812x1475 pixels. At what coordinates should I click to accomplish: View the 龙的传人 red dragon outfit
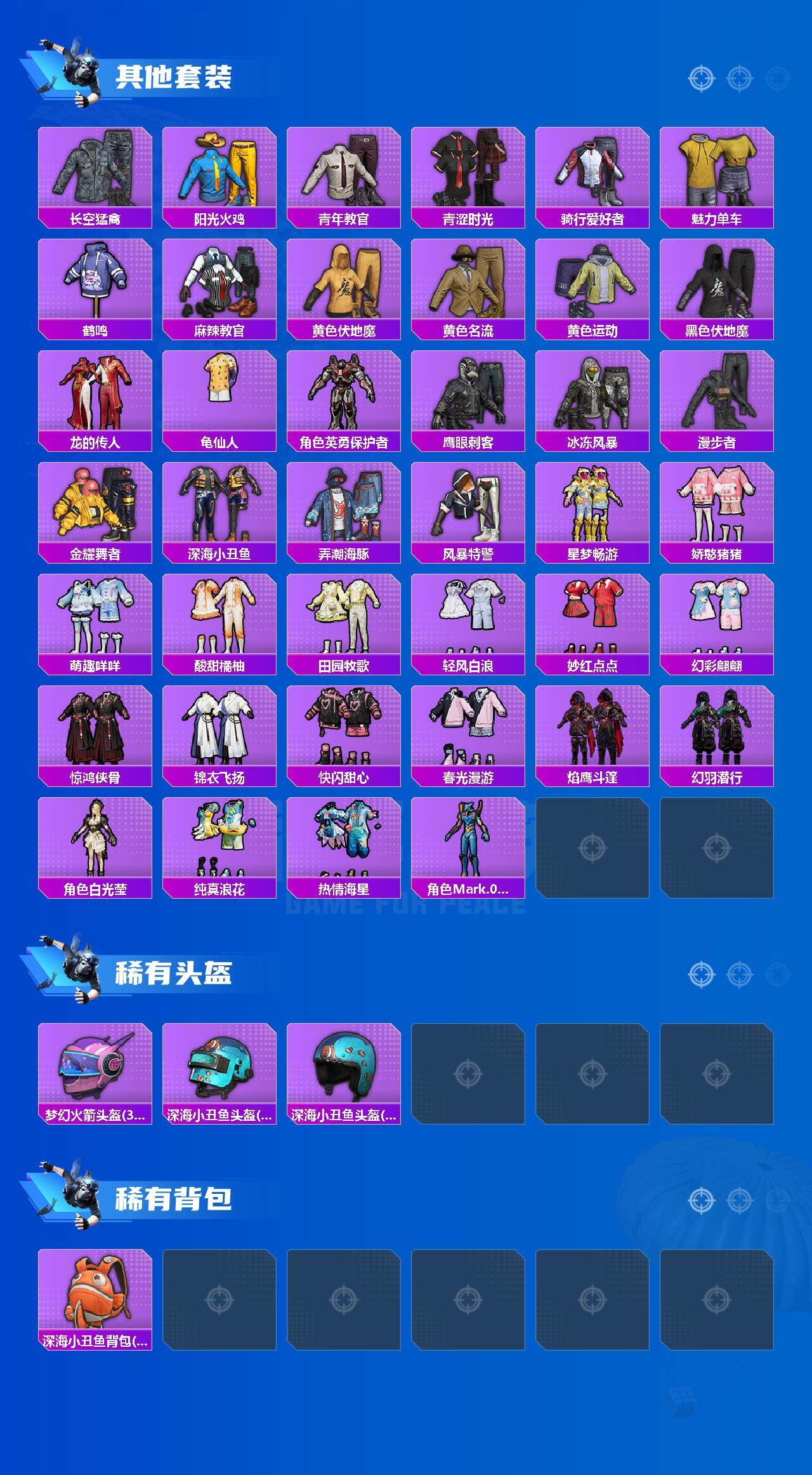point(95,400)
